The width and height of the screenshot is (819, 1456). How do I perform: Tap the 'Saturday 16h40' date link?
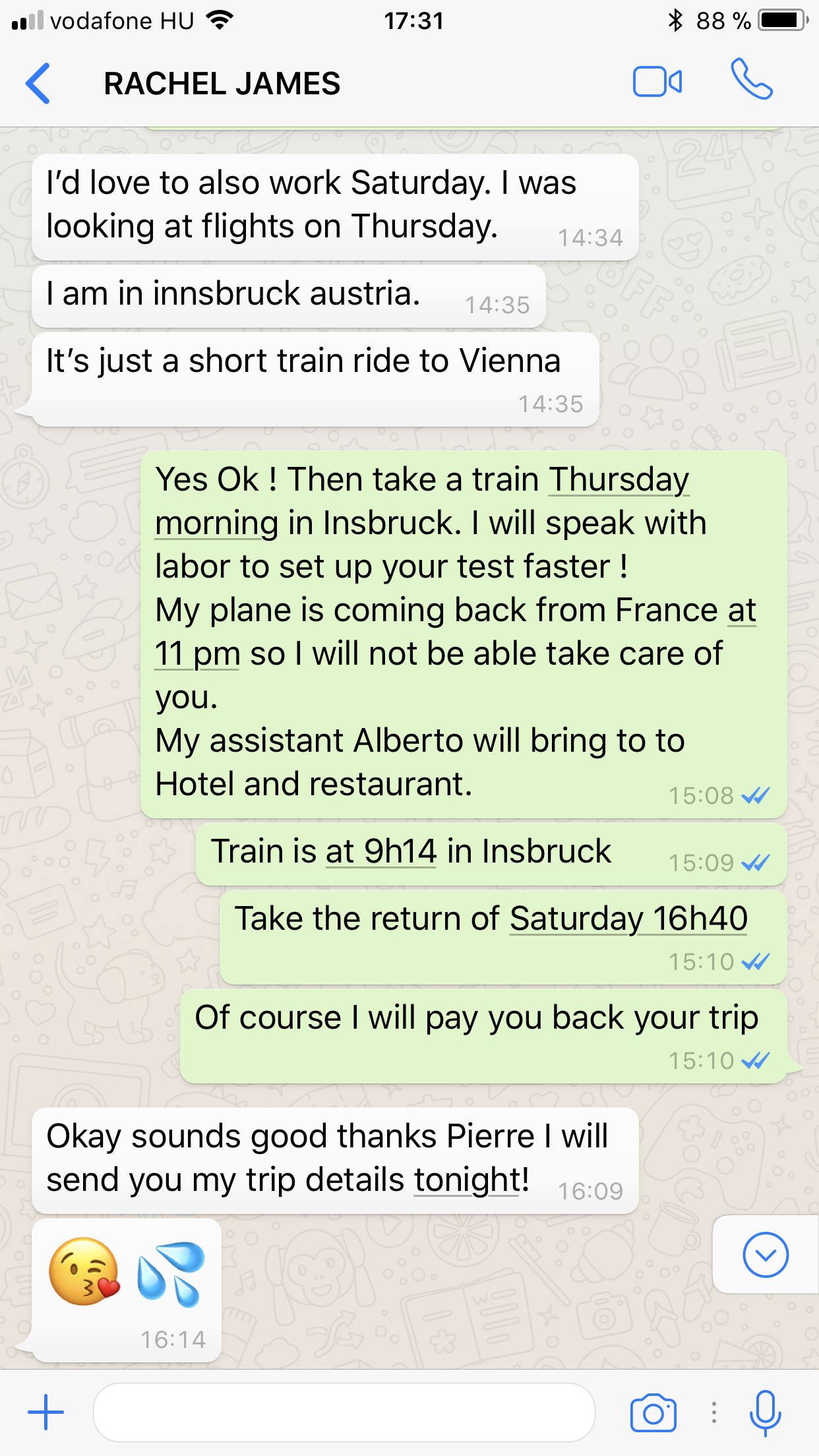[628, 919]
